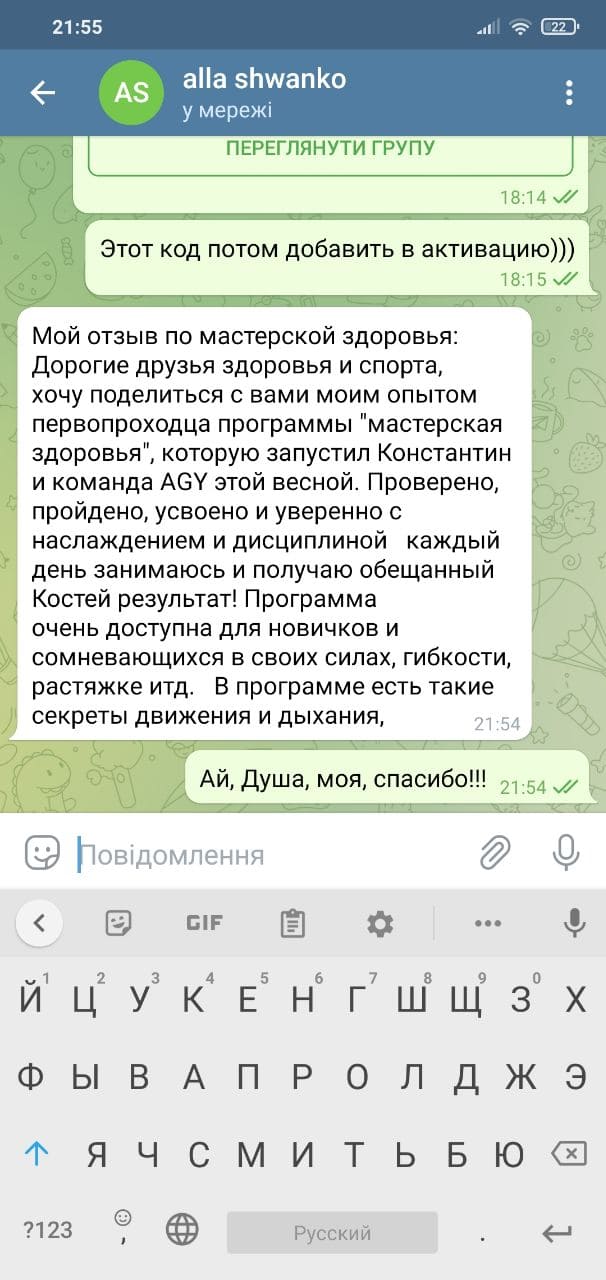Open alla shwanko's profile from the header
Image resolution: width=606 pixels, height=1280 pixels.
(264, 93)
